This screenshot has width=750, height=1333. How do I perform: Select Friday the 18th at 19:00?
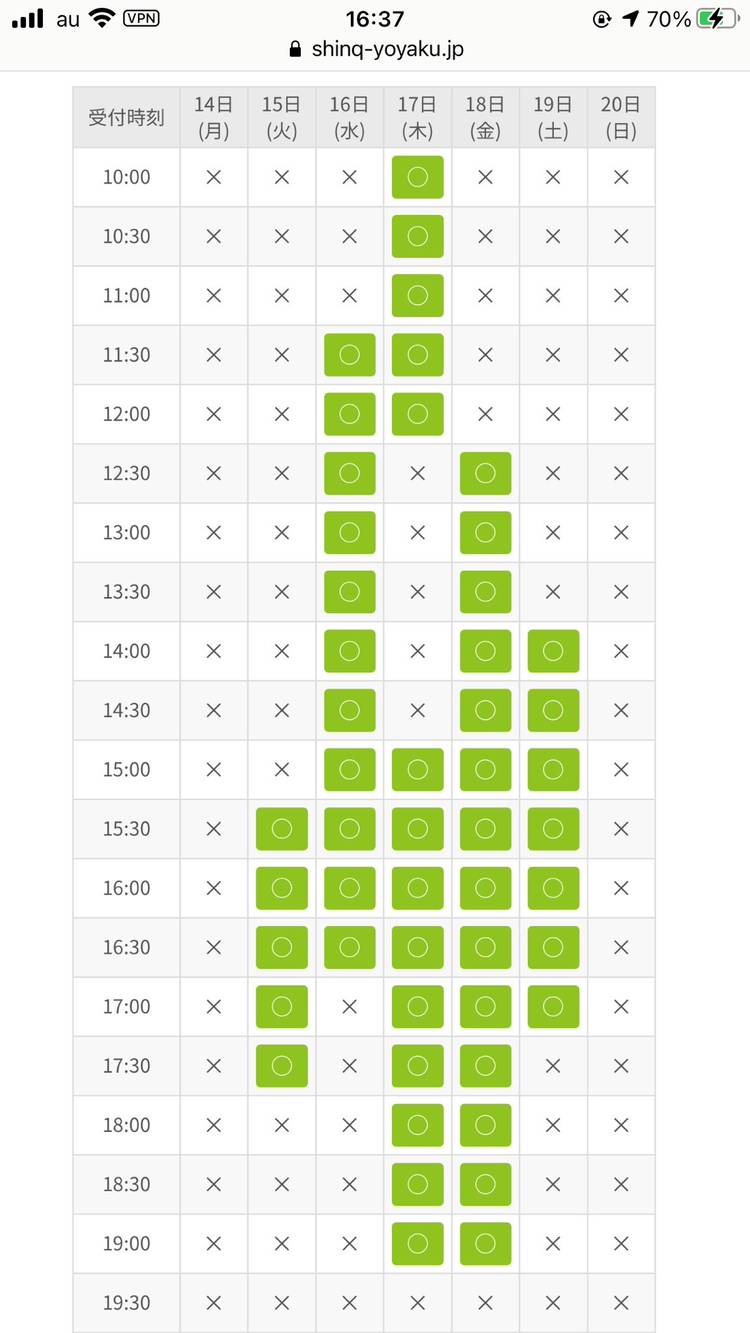485,1243
